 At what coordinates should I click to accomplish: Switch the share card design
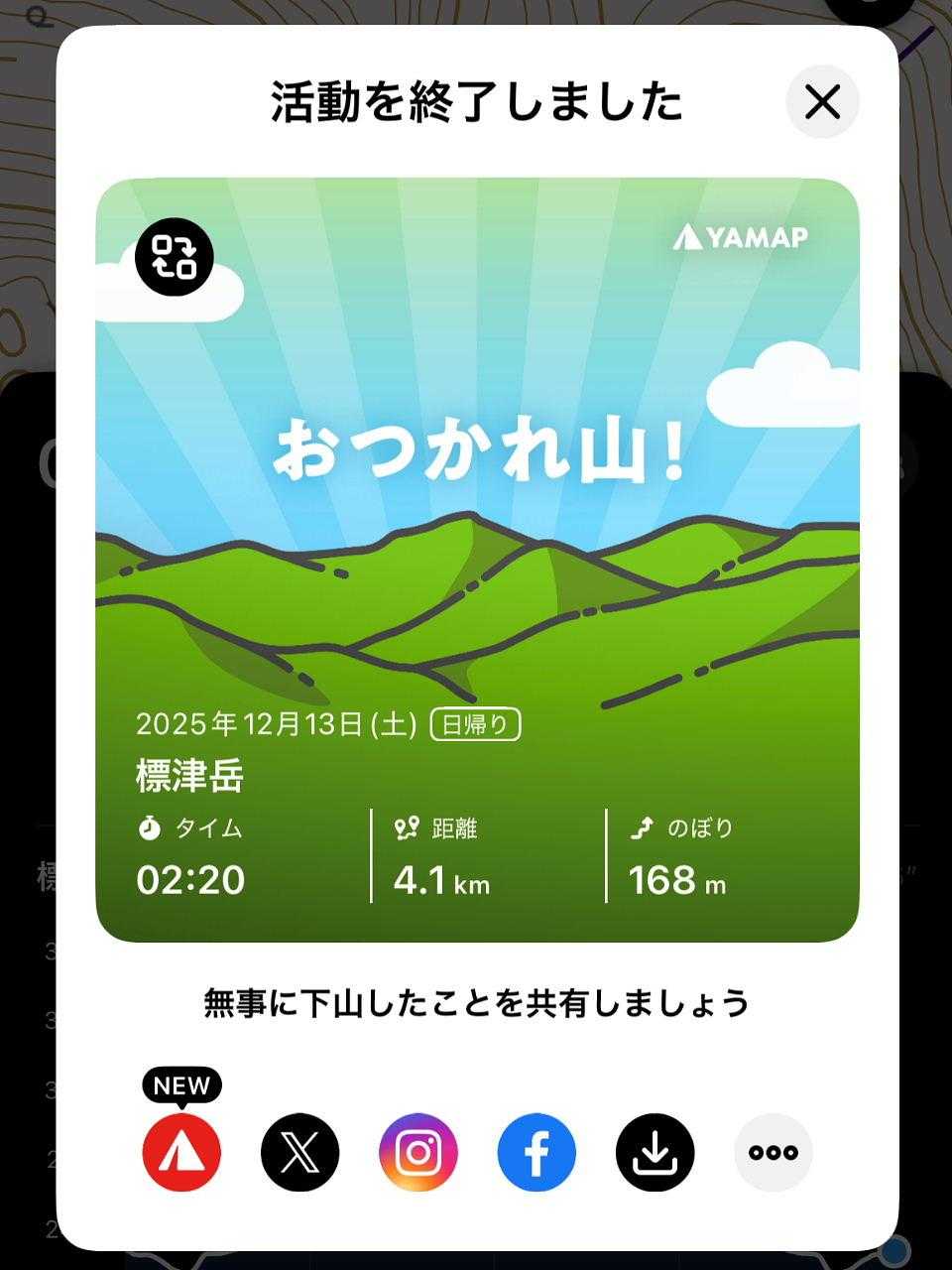pyautogui.click(x=175, y=257)
